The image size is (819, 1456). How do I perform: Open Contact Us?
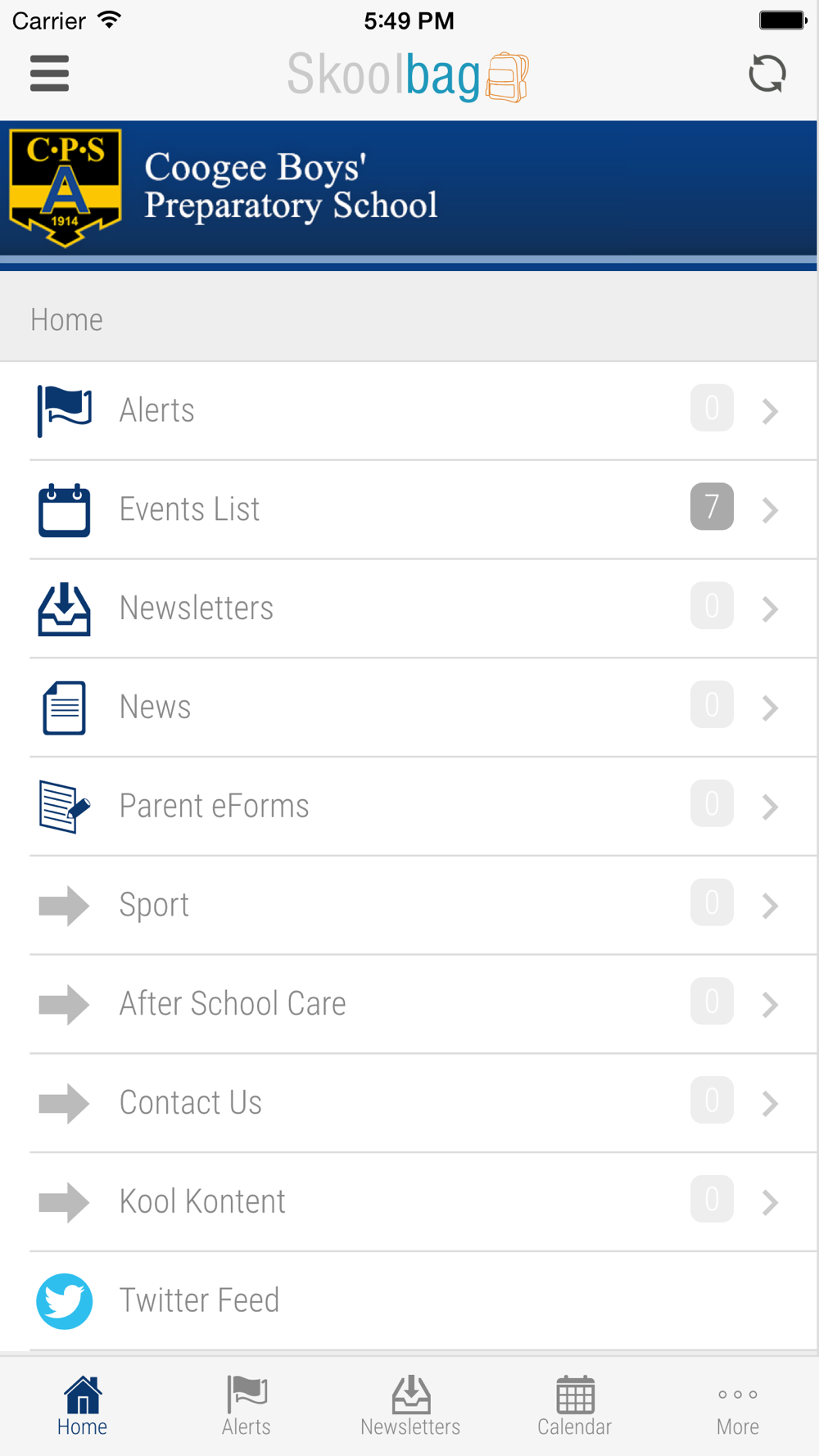pos(409,1103)
